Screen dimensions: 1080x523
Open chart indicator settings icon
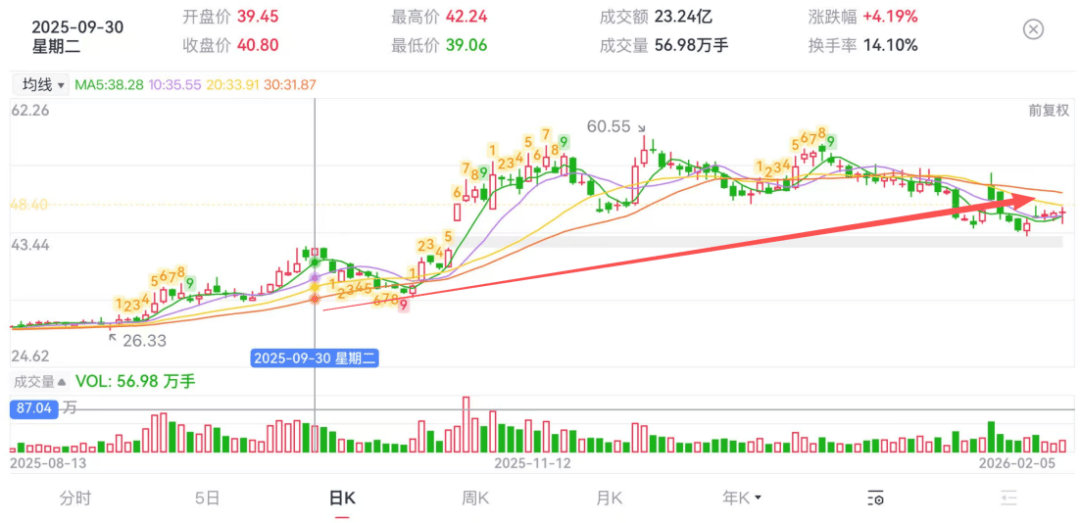876,498
